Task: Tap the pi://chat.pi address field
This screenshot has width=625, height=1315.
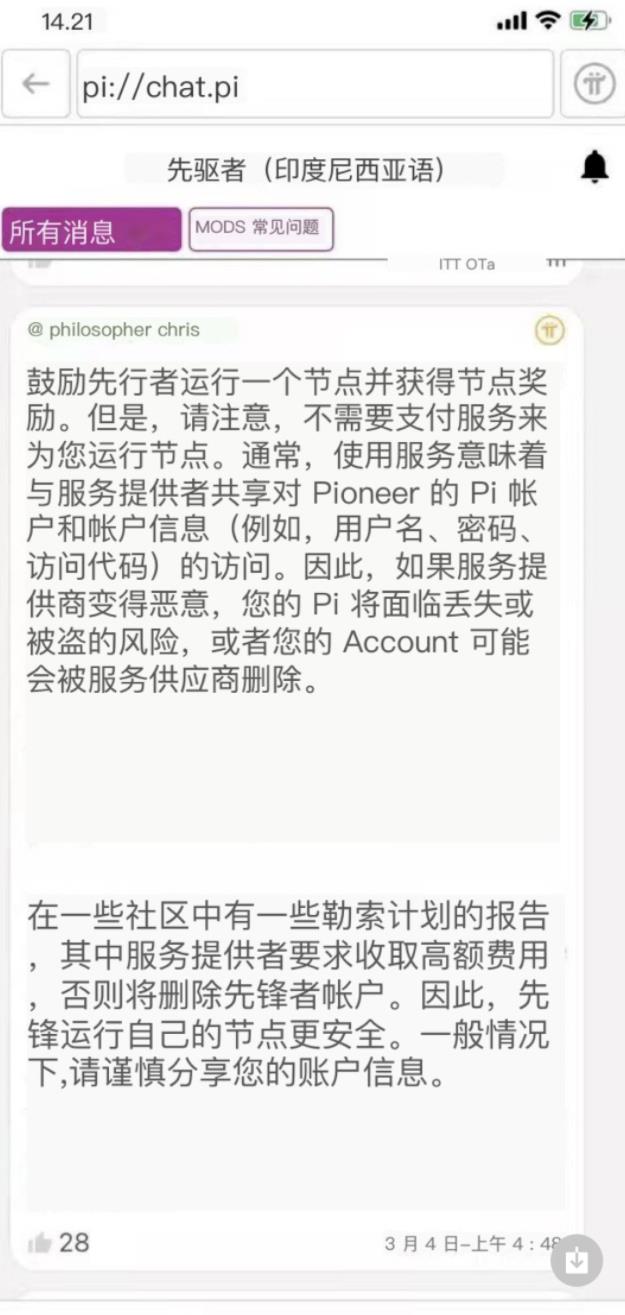Action: click(315, 85)
